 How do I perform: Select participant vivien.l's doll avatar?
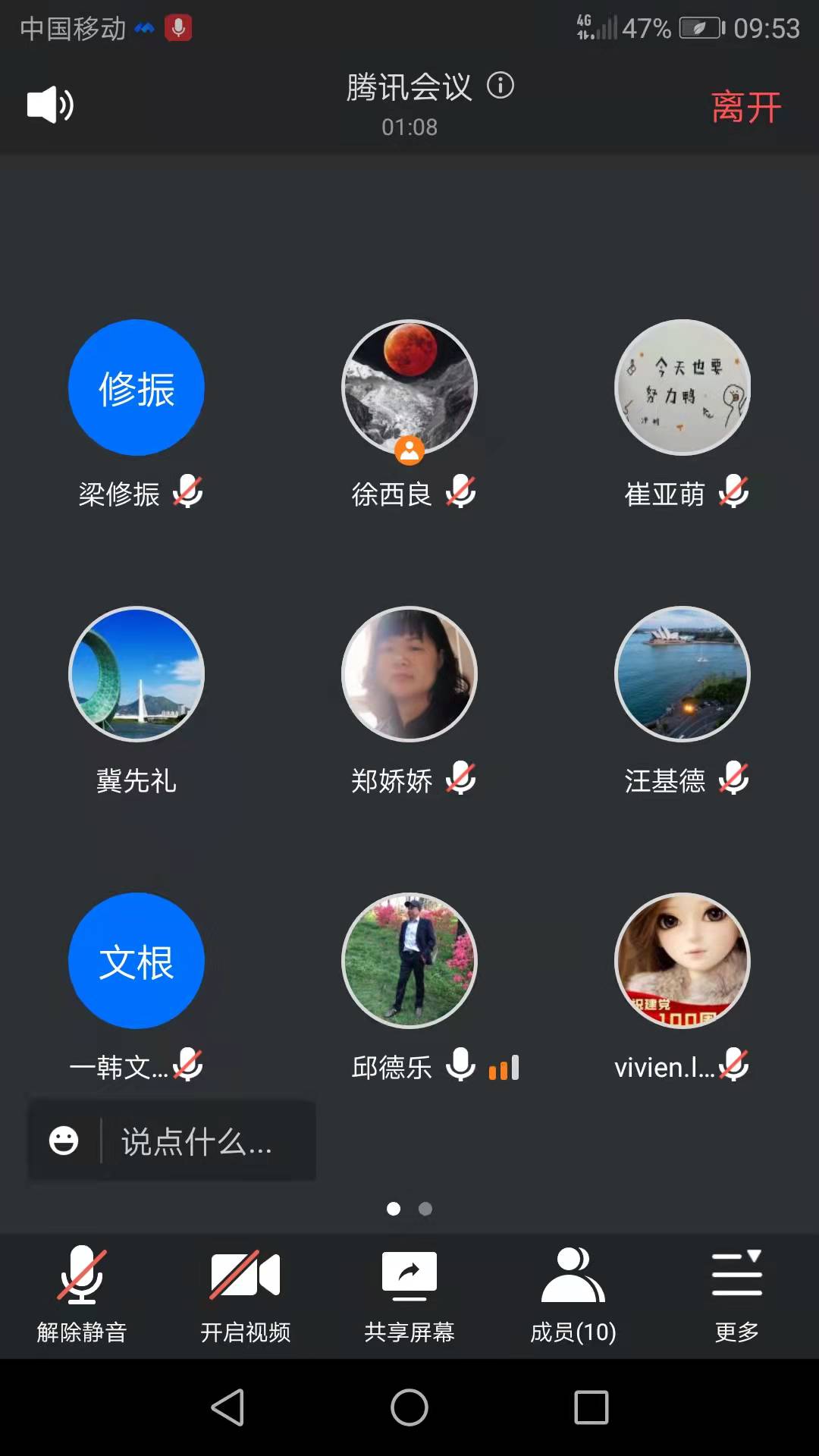(x=682, y=961)
